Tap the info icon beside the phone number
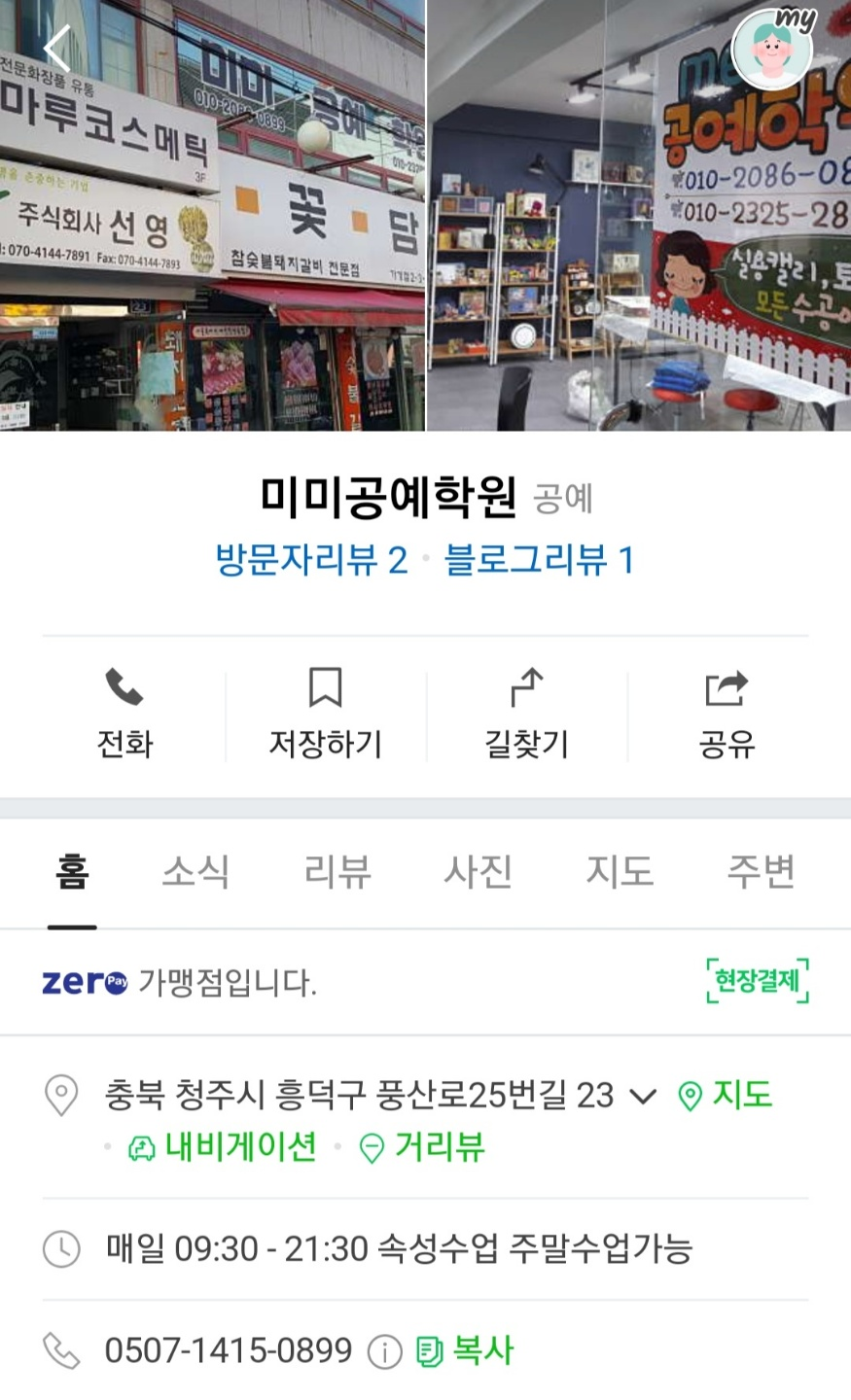This screenshot has width=851, height=1400. click(384, 1351)
